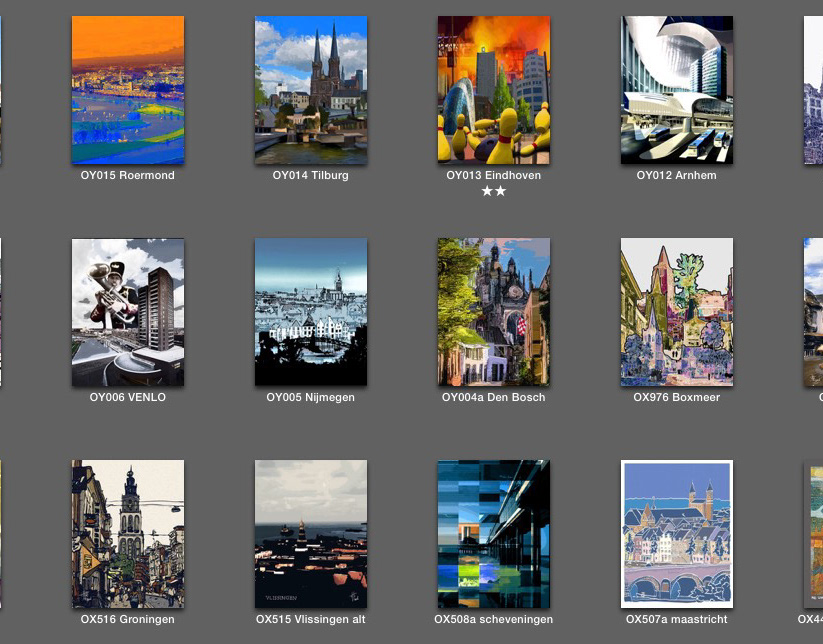Image resolution: width=823 pixels, height=644 pixels.
Task: Open the OY015 Roermond image
Action: 128,90
